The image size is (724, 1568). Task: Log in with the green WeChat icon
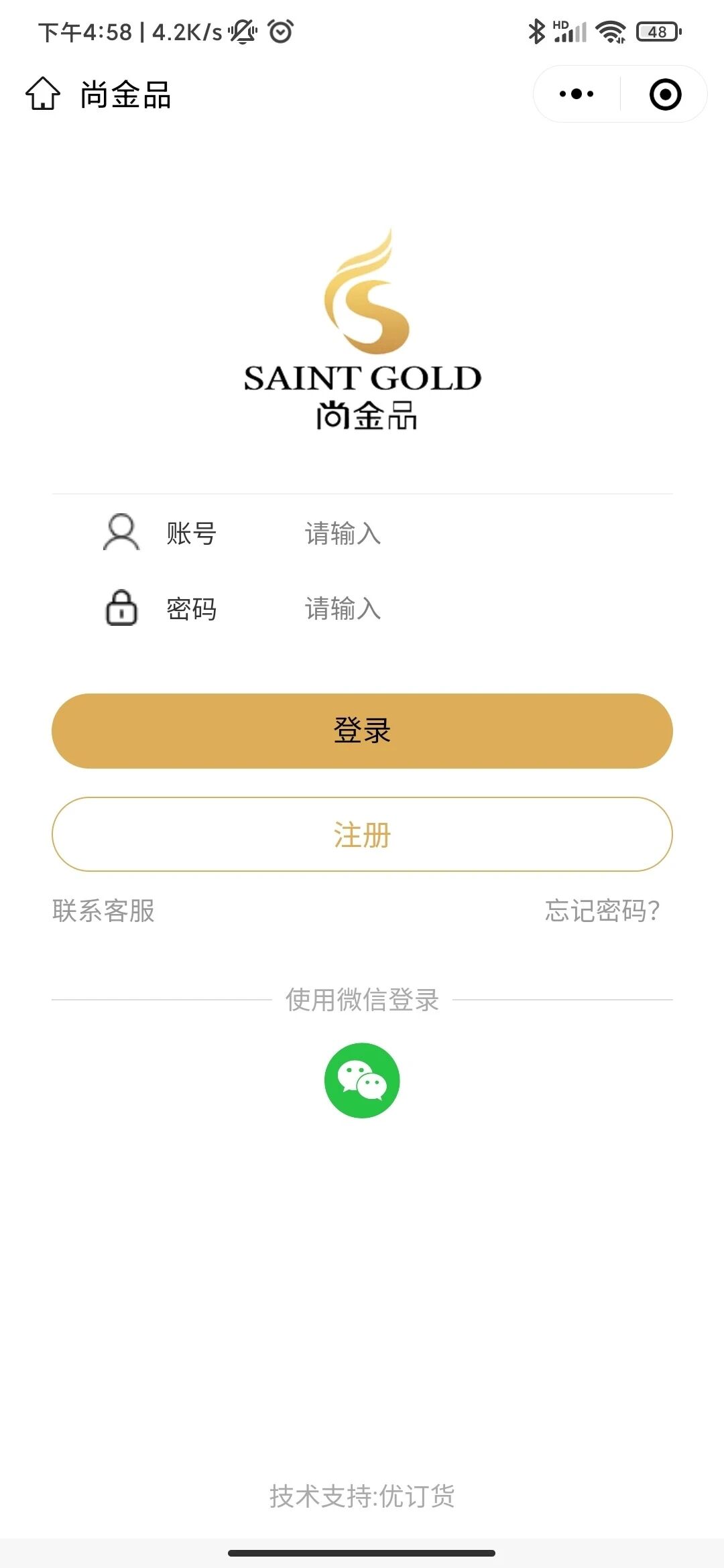(x=362, y=1080)
